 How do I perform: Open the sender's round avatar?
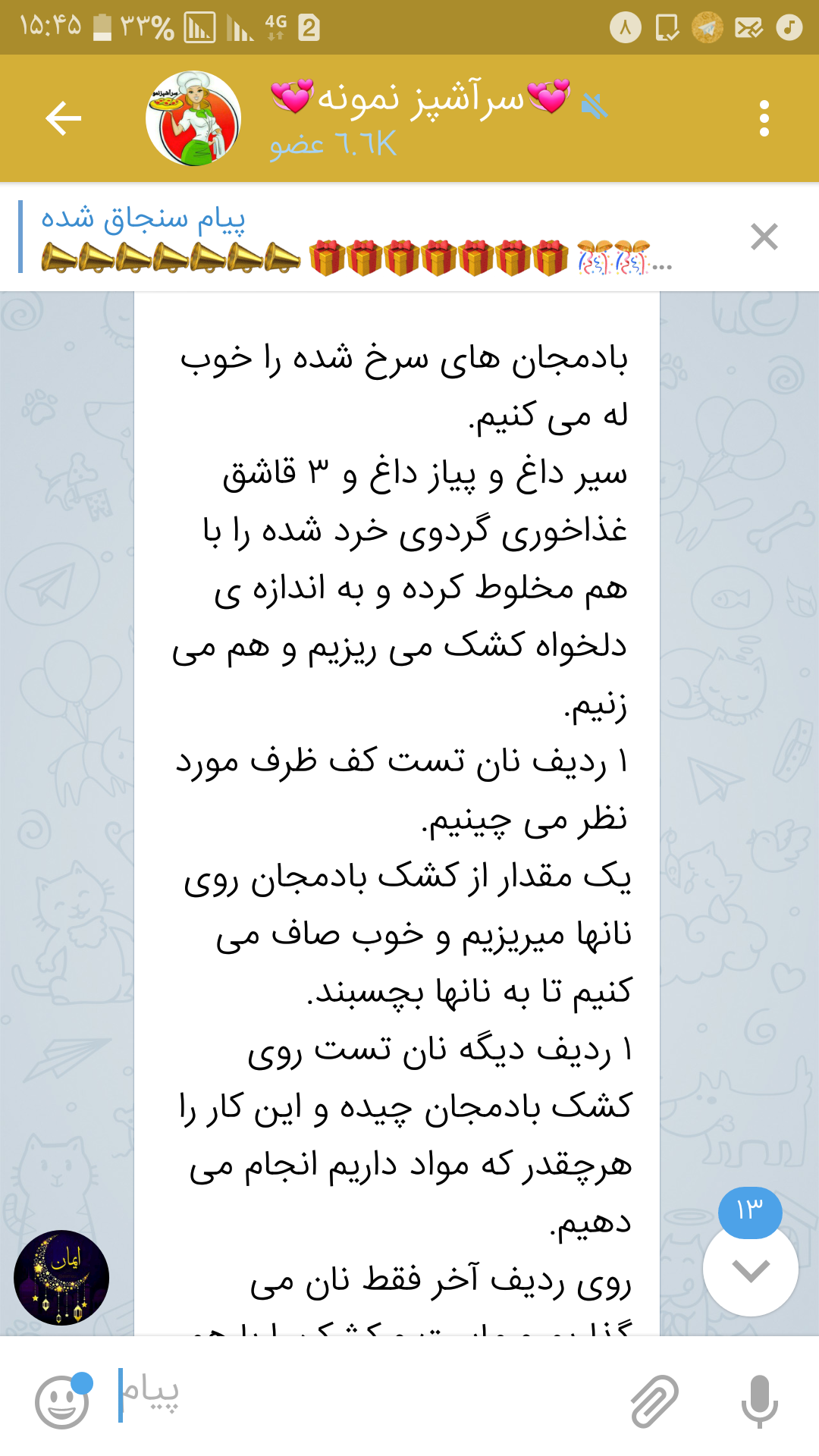(x=61, y=1277)
